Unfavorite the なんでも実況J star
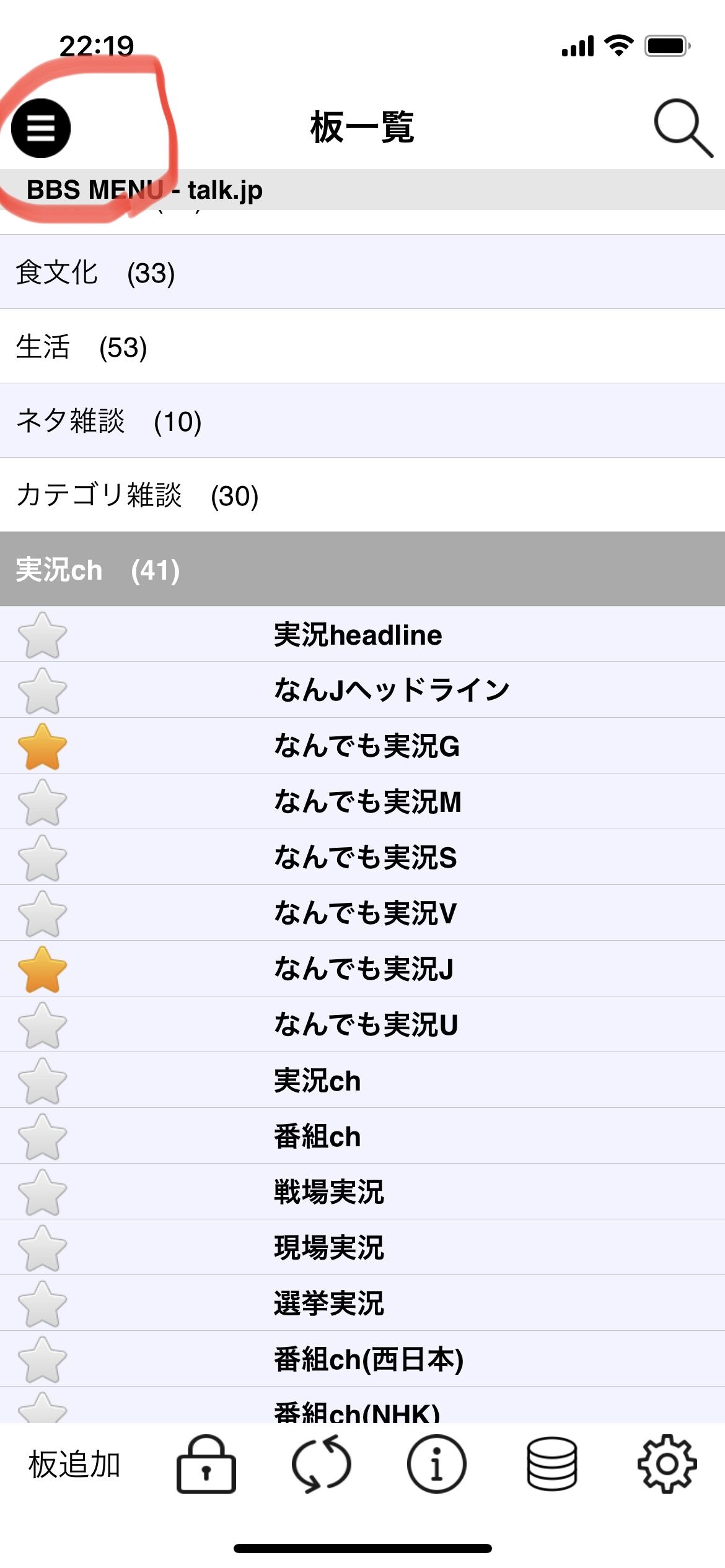Viewport: 725px width, 1568px height. coord(42,969)
